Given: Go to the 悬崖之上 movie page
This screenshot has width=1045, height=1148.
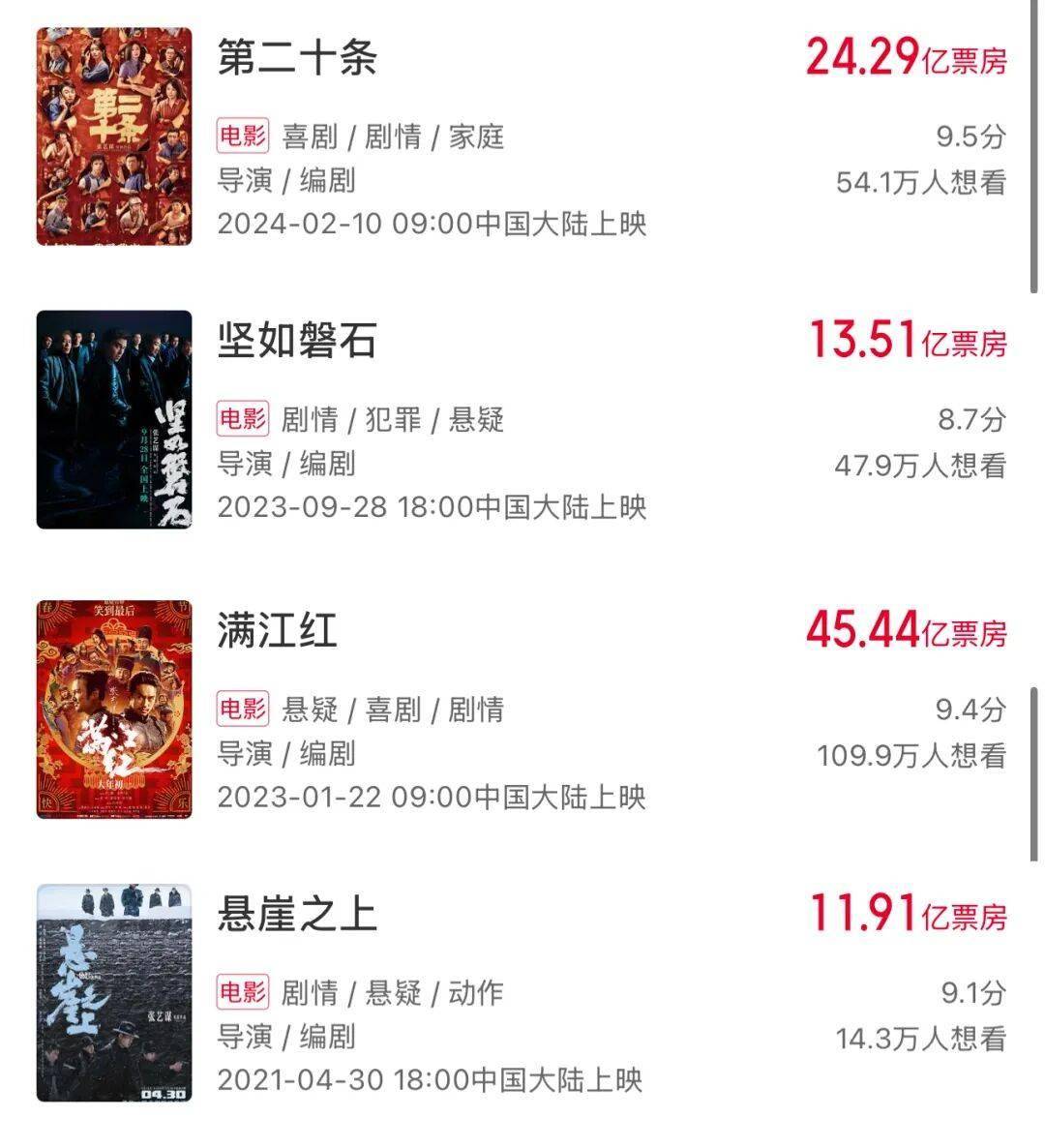Looking at the screenshot, I should click(297, 914).
